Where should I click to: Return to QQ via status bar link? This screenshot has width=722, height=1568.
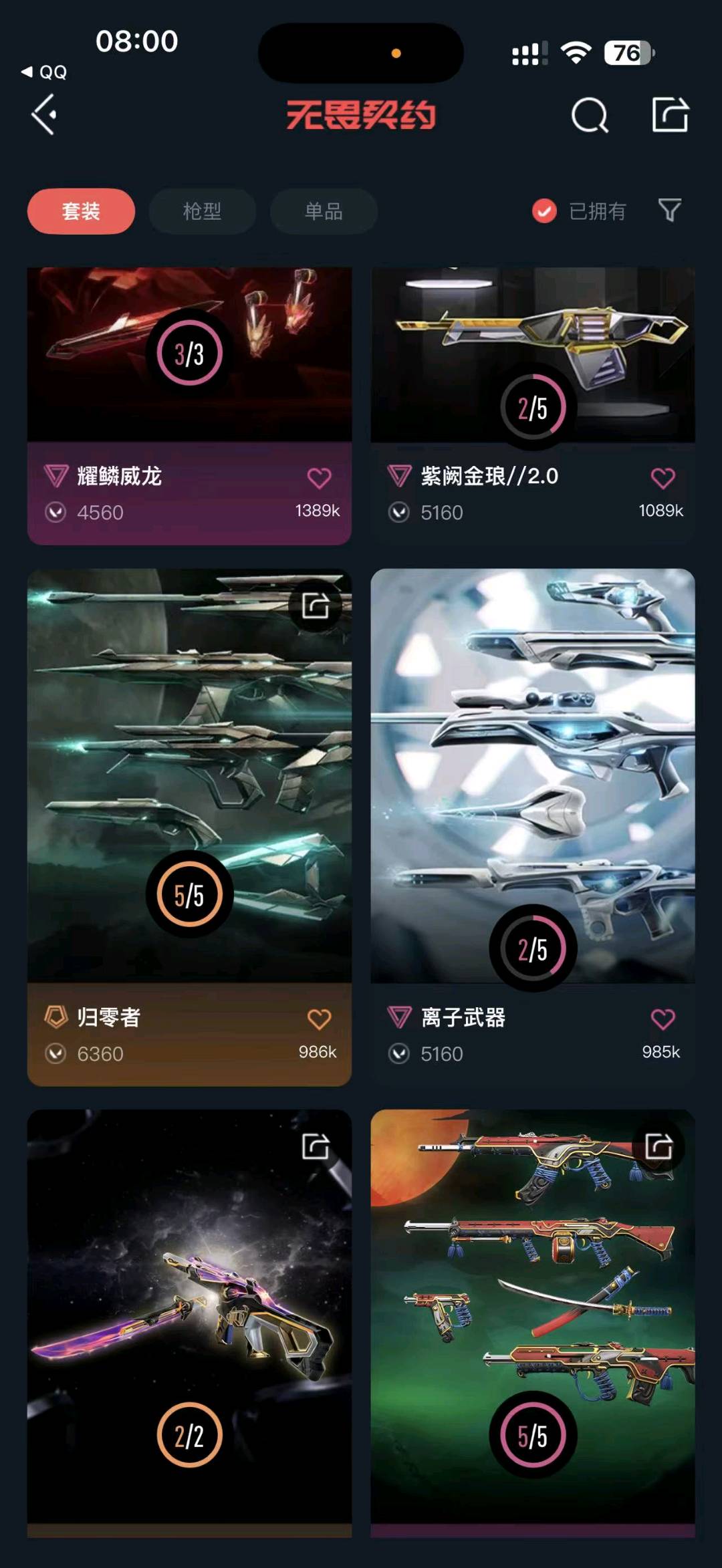click(x=45, y=72)
